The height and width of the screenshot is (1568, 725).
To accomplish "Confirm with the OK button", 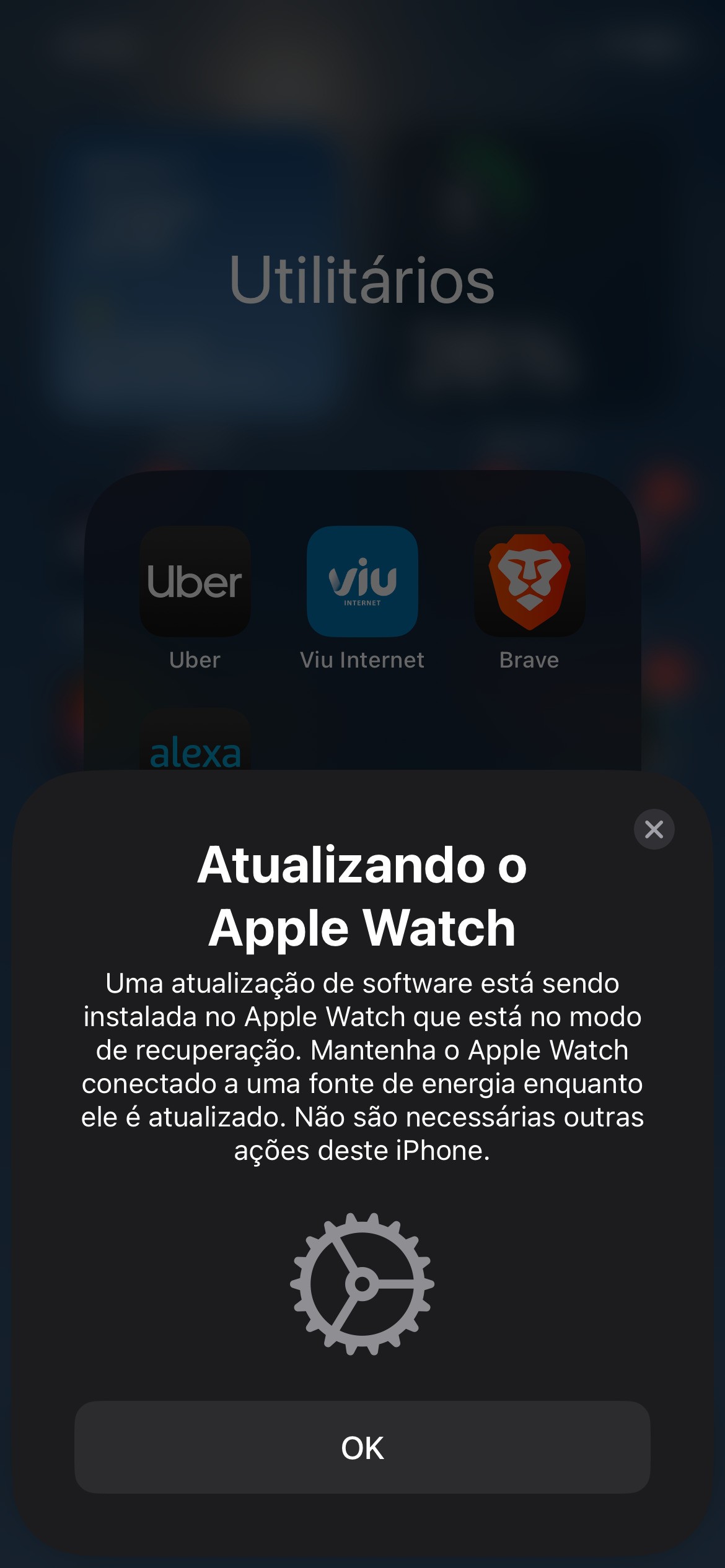I will pos(362,1447).
